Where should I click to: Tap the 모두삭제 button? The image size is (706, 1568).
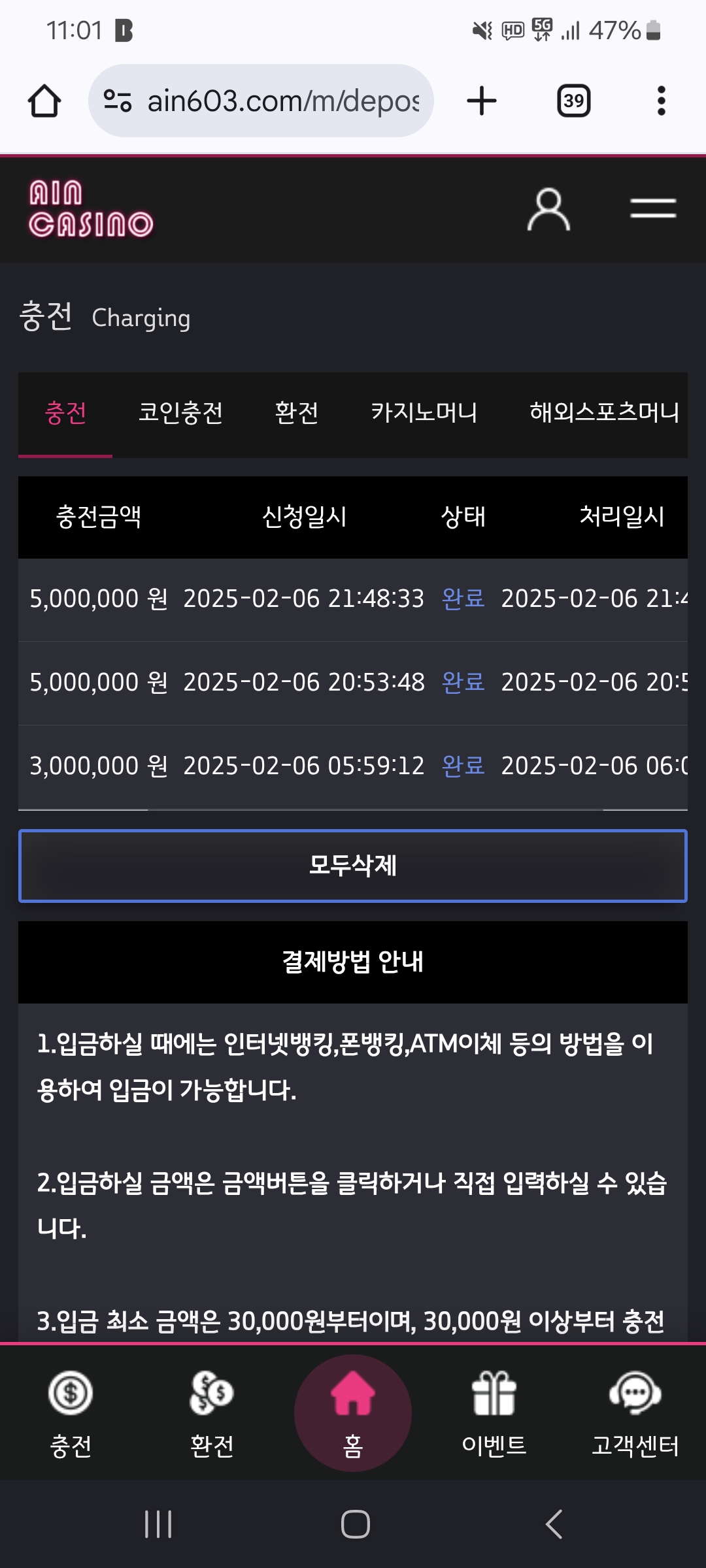(x=353, y=866)
